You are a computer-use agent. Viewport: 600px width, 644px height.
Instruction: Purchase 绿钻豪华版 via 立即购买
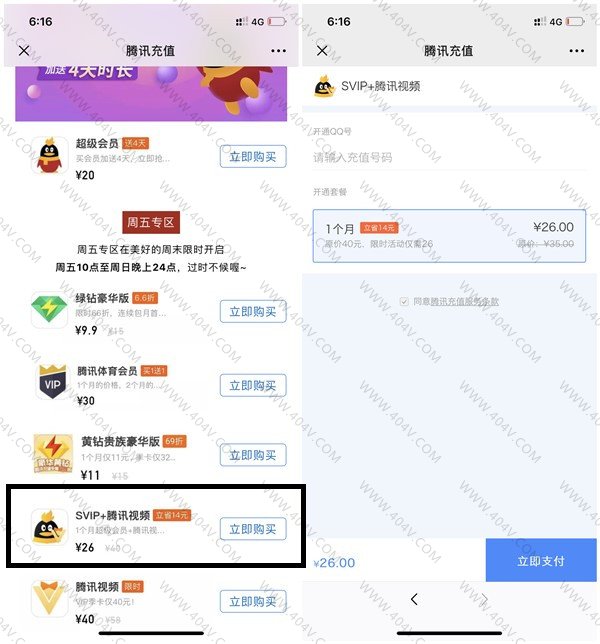pyautogui.click(x=253, y=311)
